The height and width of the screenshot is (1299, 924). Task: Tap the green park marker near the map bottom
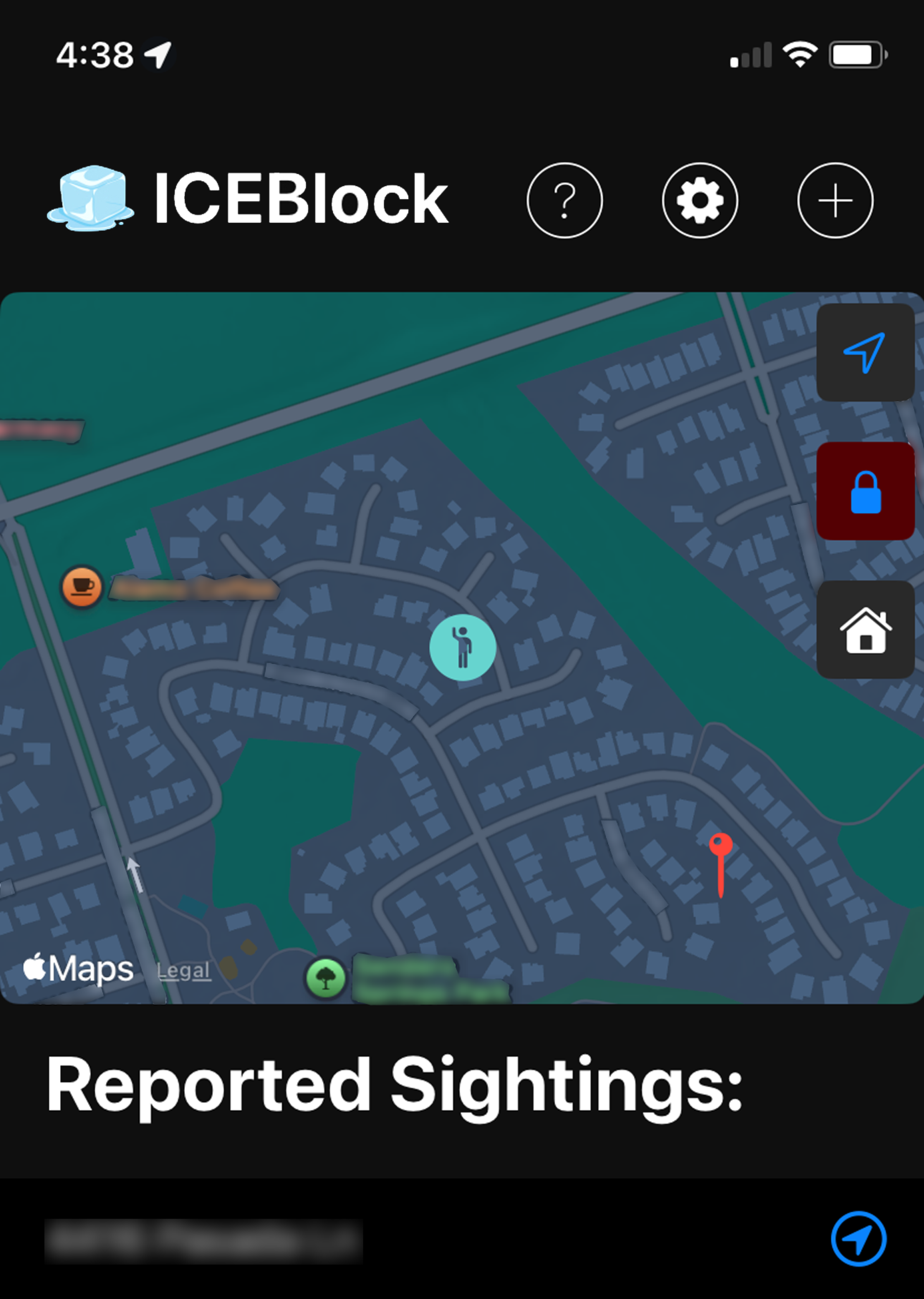326,978
